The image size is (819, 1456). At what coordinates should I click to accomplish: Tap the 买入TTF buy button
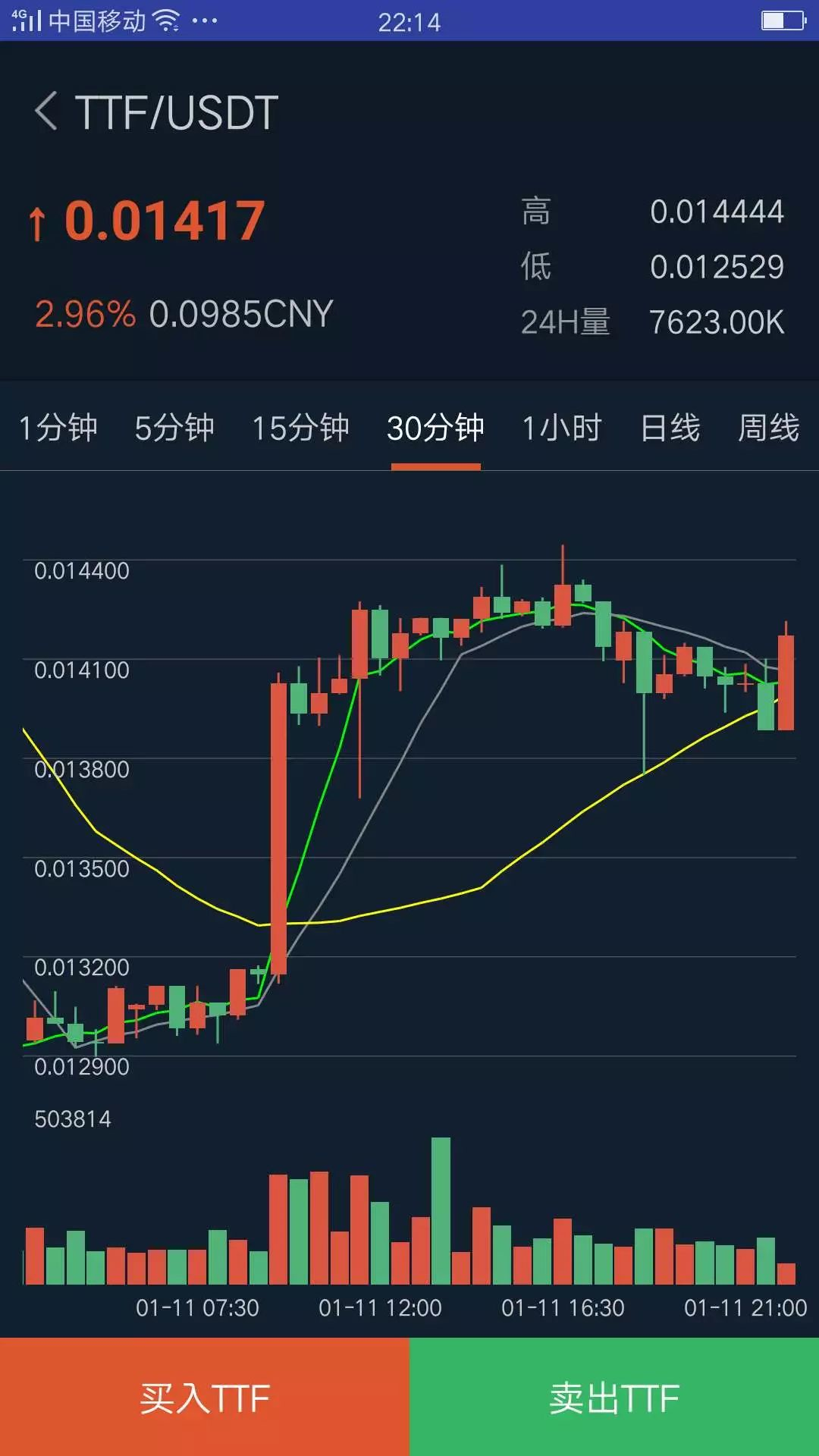[205, 1397]
